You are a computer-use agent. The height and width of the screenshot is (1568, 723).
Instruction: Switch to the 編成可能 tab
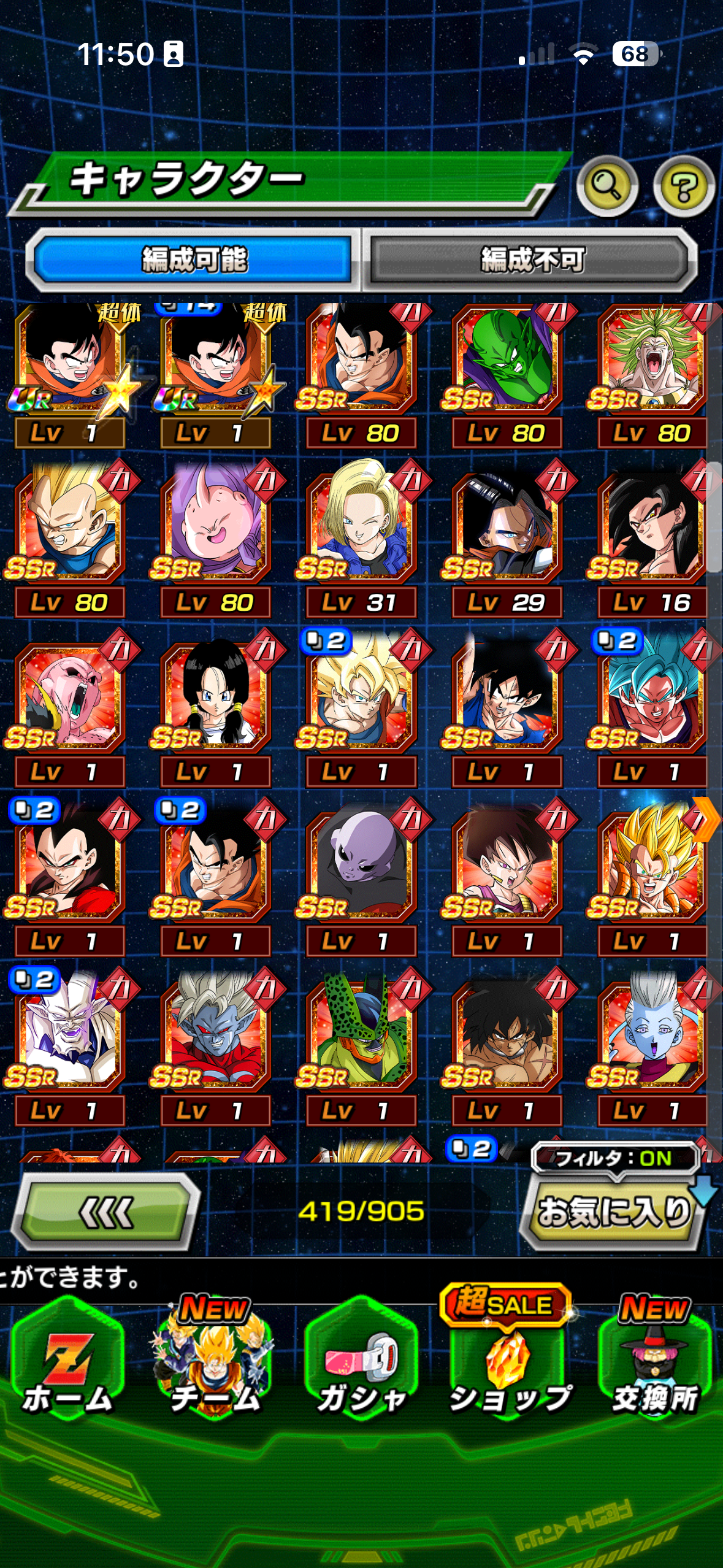pos(194,259)
